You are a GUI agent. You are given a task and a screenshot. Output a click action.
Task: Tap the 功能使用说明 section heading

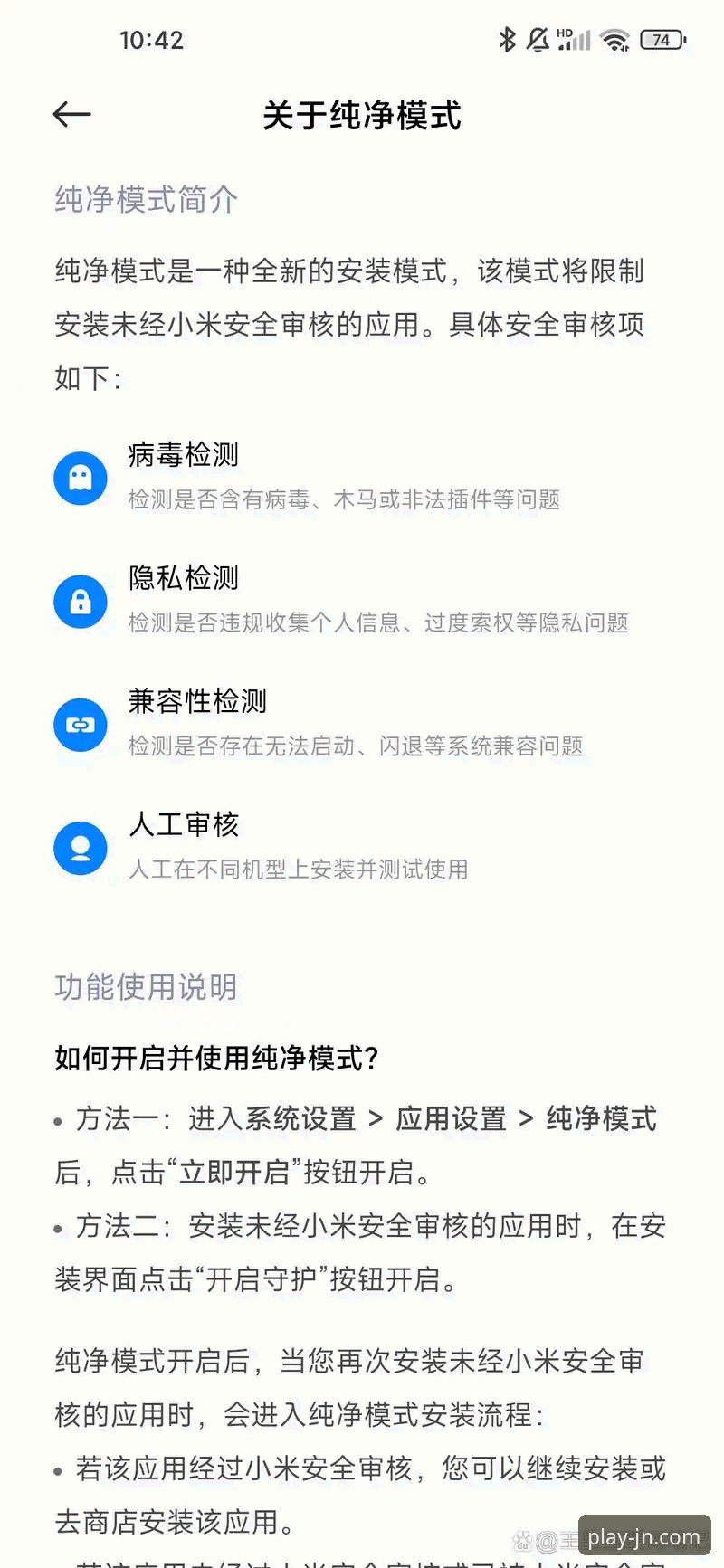(x=146, y=987)
